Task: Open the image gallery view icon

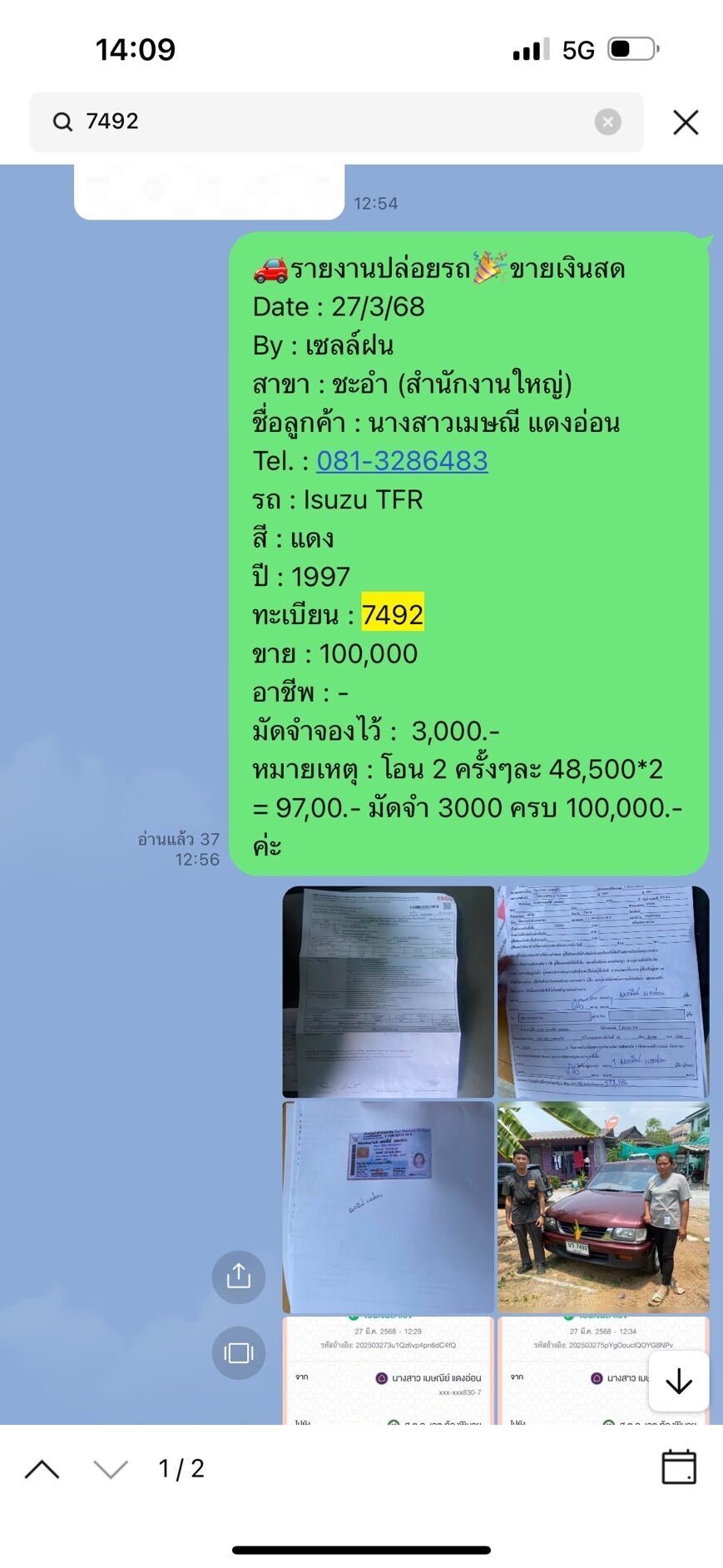Action: click(239, 1352)
